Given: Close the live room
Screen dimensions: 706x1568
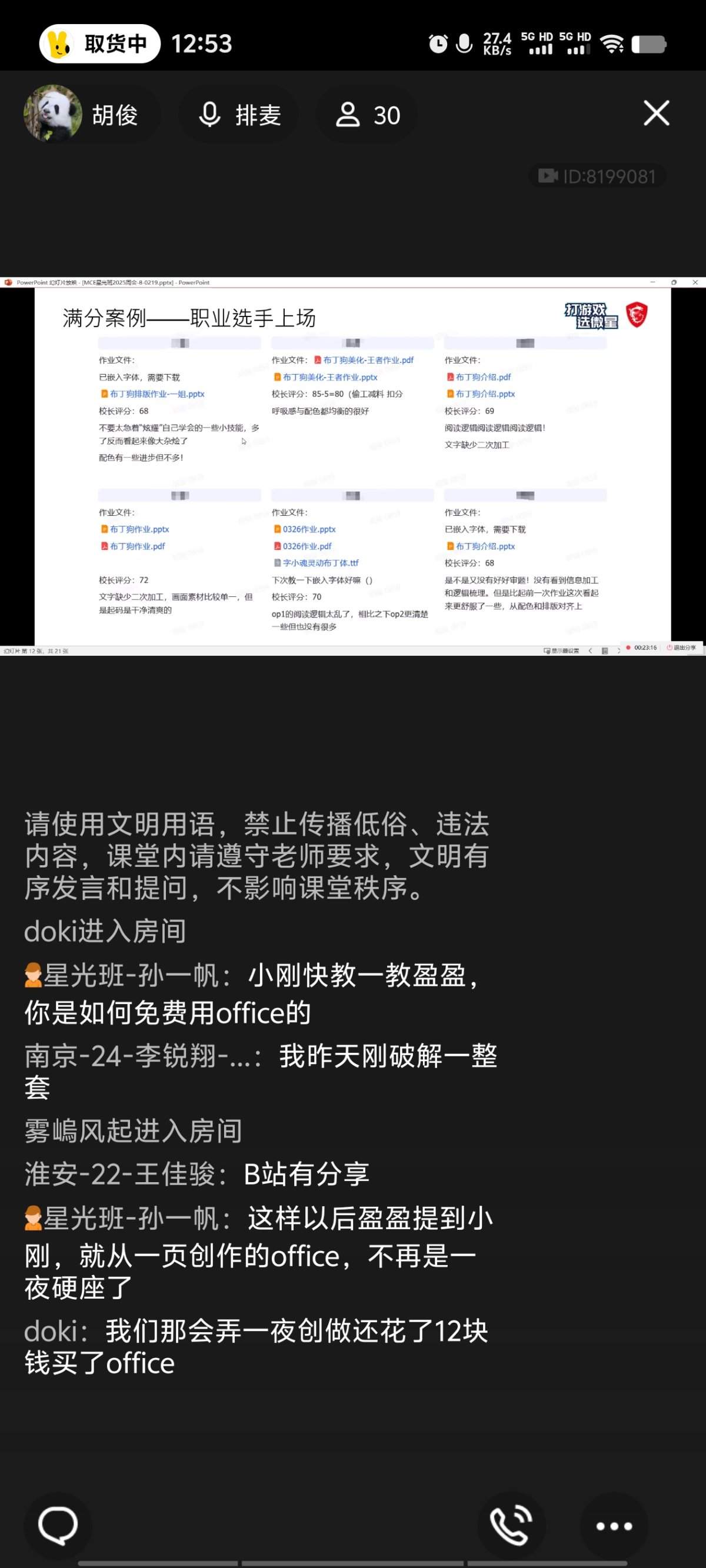Looking at the screenshot, I should (656, 113).
